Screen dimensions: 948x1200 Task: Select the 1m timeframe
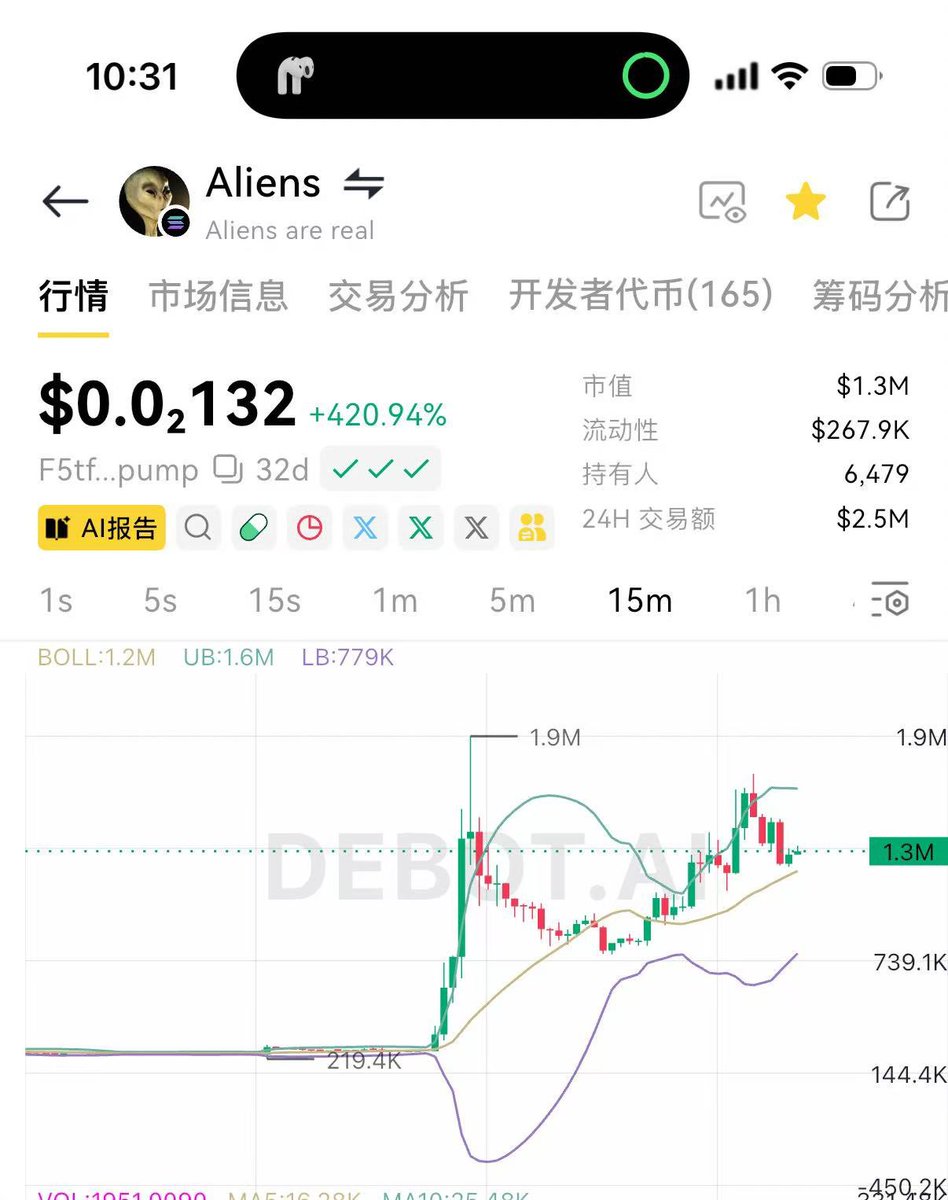pyautogui.click(x=395, y=601)
